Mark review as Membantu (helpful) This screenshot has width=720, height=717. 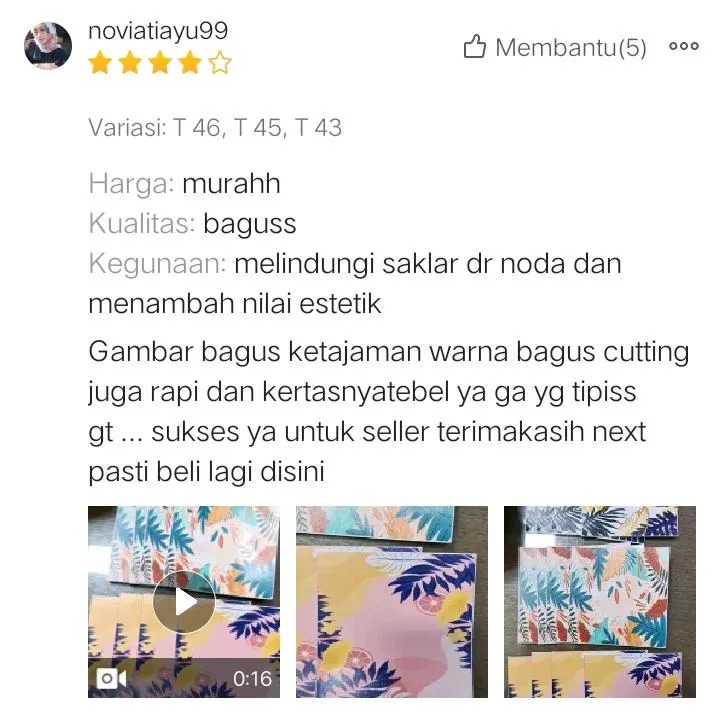coord(554,47)
